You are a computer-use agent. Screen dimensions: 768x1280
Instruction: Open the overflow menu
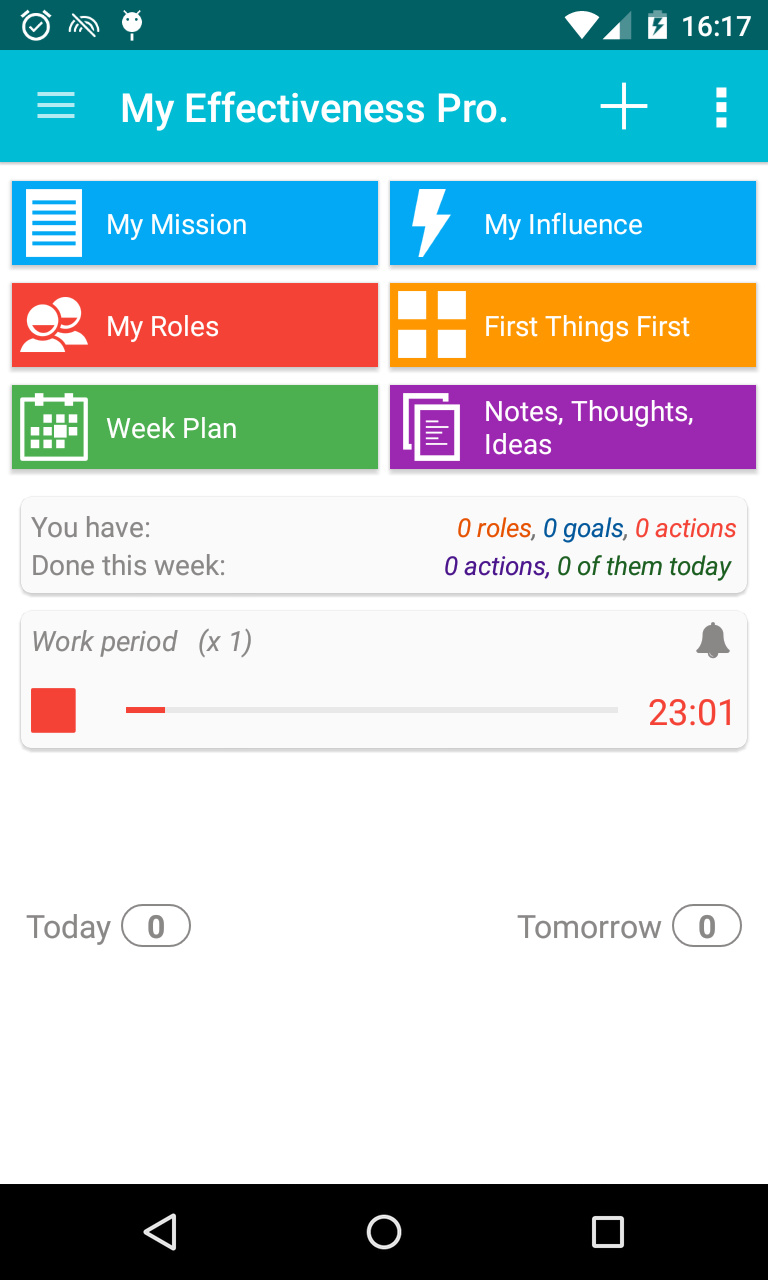[721, 107]
